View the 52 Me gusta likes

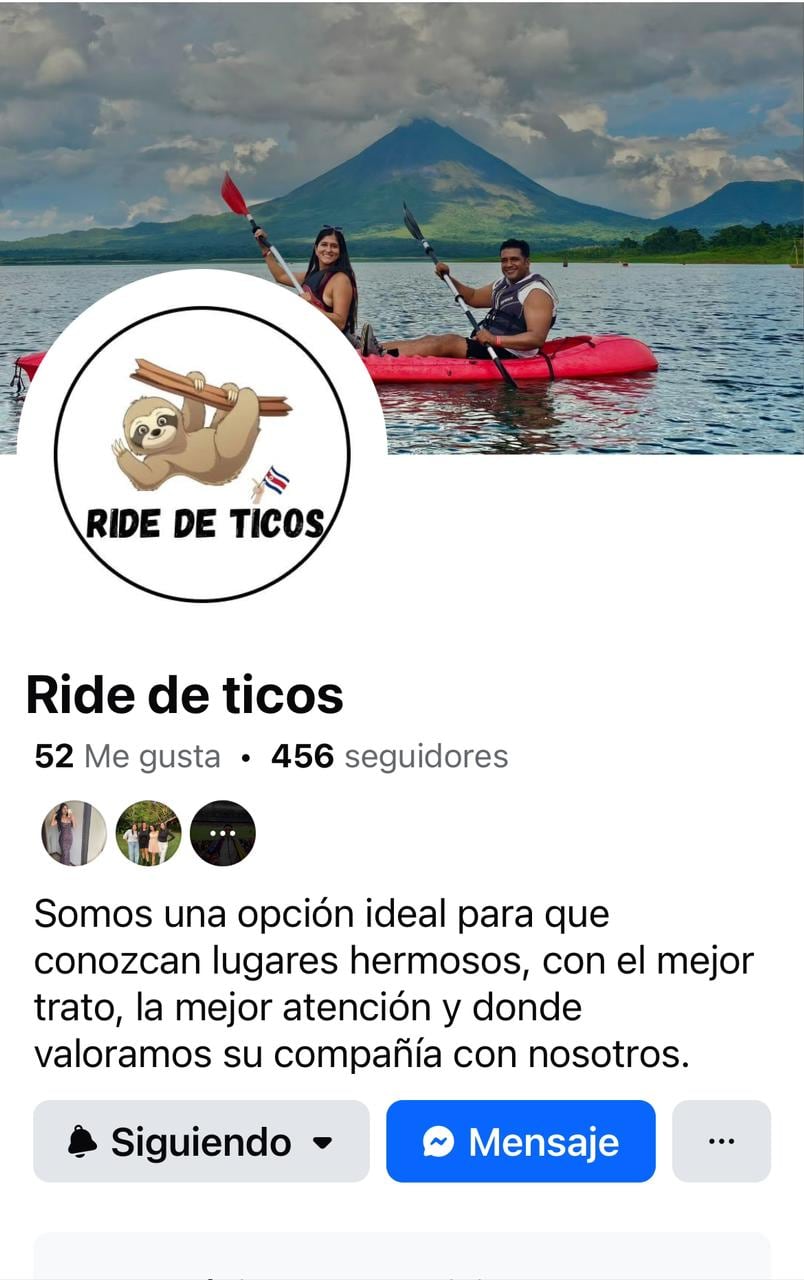[127, 756]
